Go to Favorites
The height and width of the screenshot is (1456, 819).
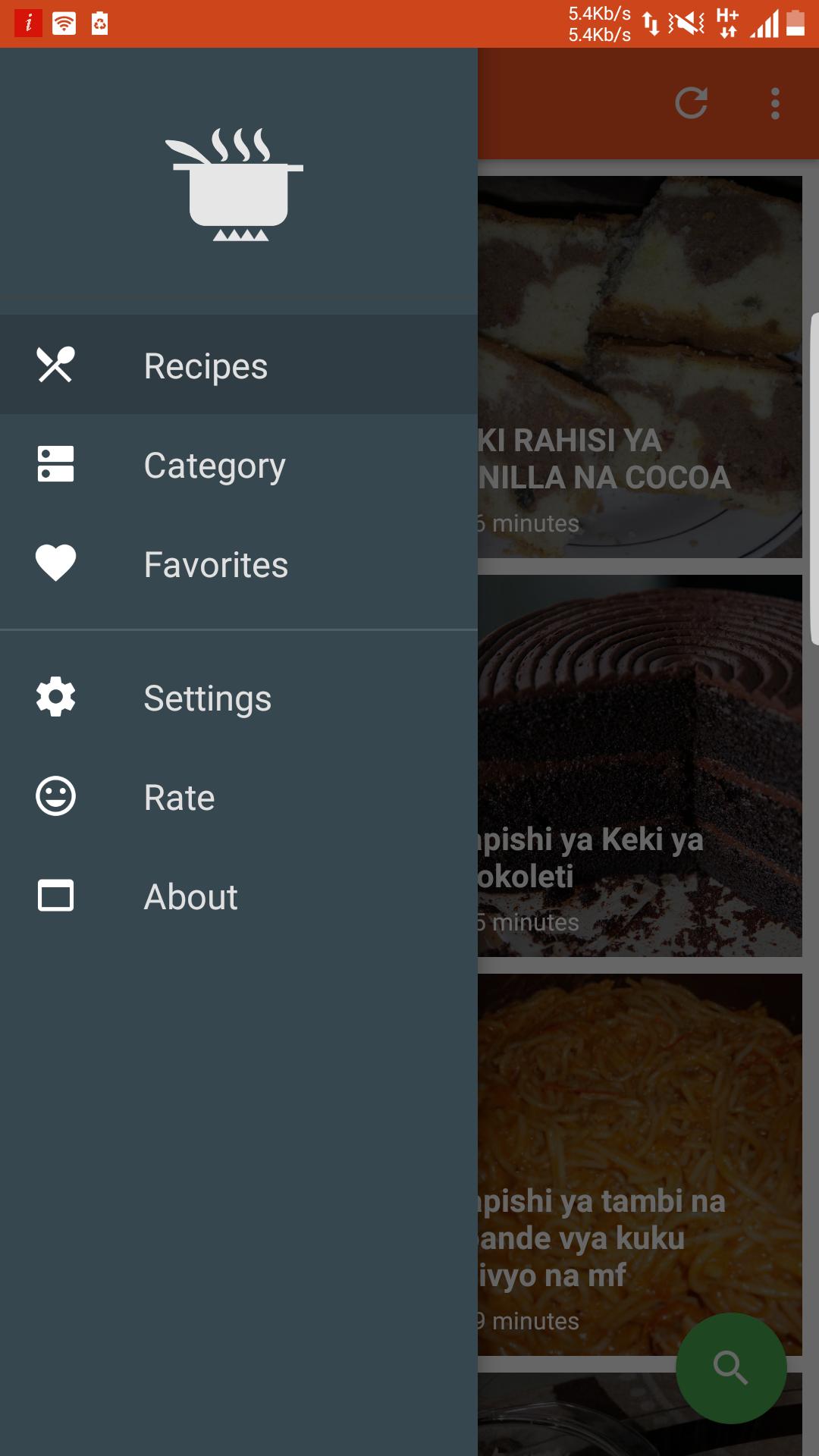(x=215, y=564)
